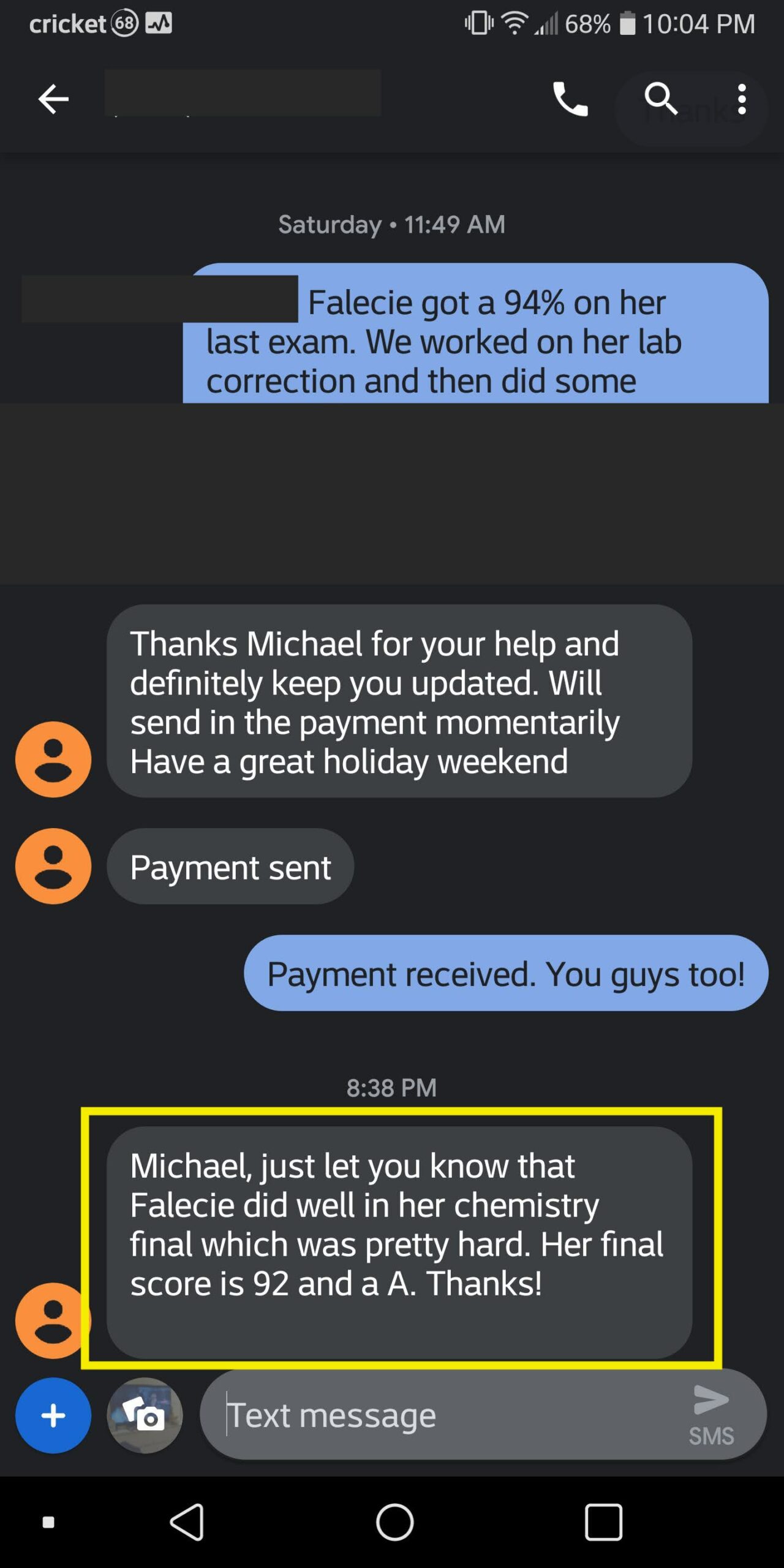Call this contact with the phone icon
Screen dimensions: 784x1568
point(570,99)
